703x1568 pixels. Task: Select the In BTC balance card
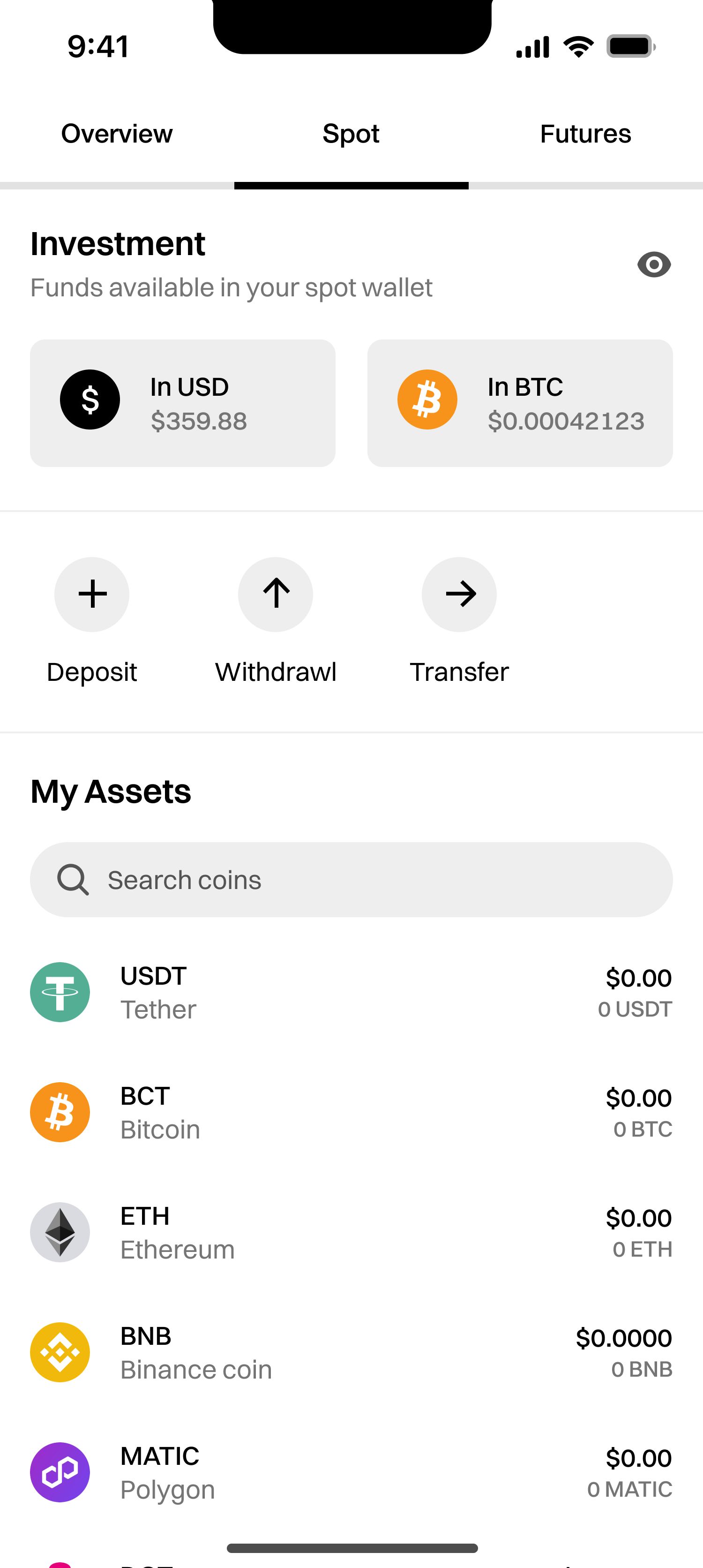[x=519, y=403]
